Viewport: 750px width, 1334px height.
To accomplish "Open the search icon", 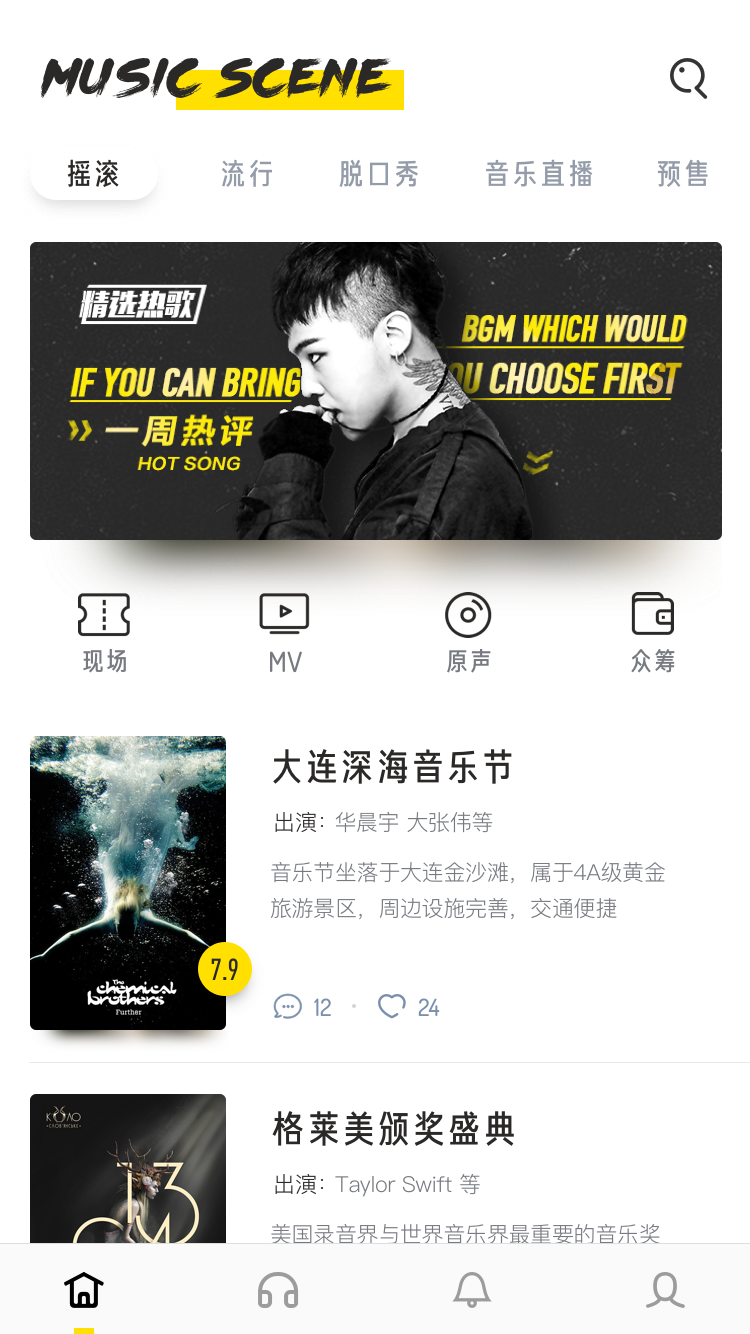I will click(688, 78).
